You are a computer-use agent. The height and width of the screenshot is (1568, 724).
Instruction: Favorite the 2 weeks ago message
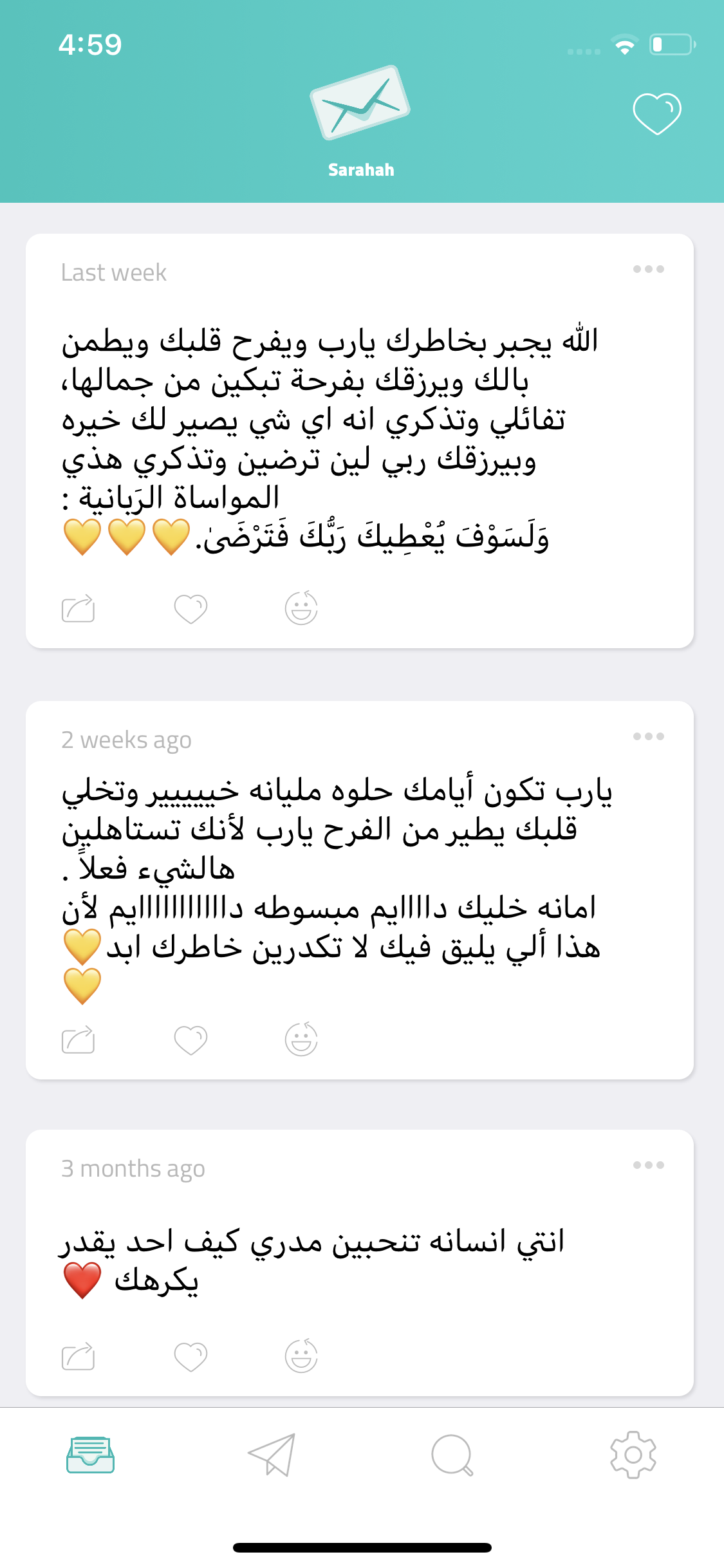[x=190, y=1040]
